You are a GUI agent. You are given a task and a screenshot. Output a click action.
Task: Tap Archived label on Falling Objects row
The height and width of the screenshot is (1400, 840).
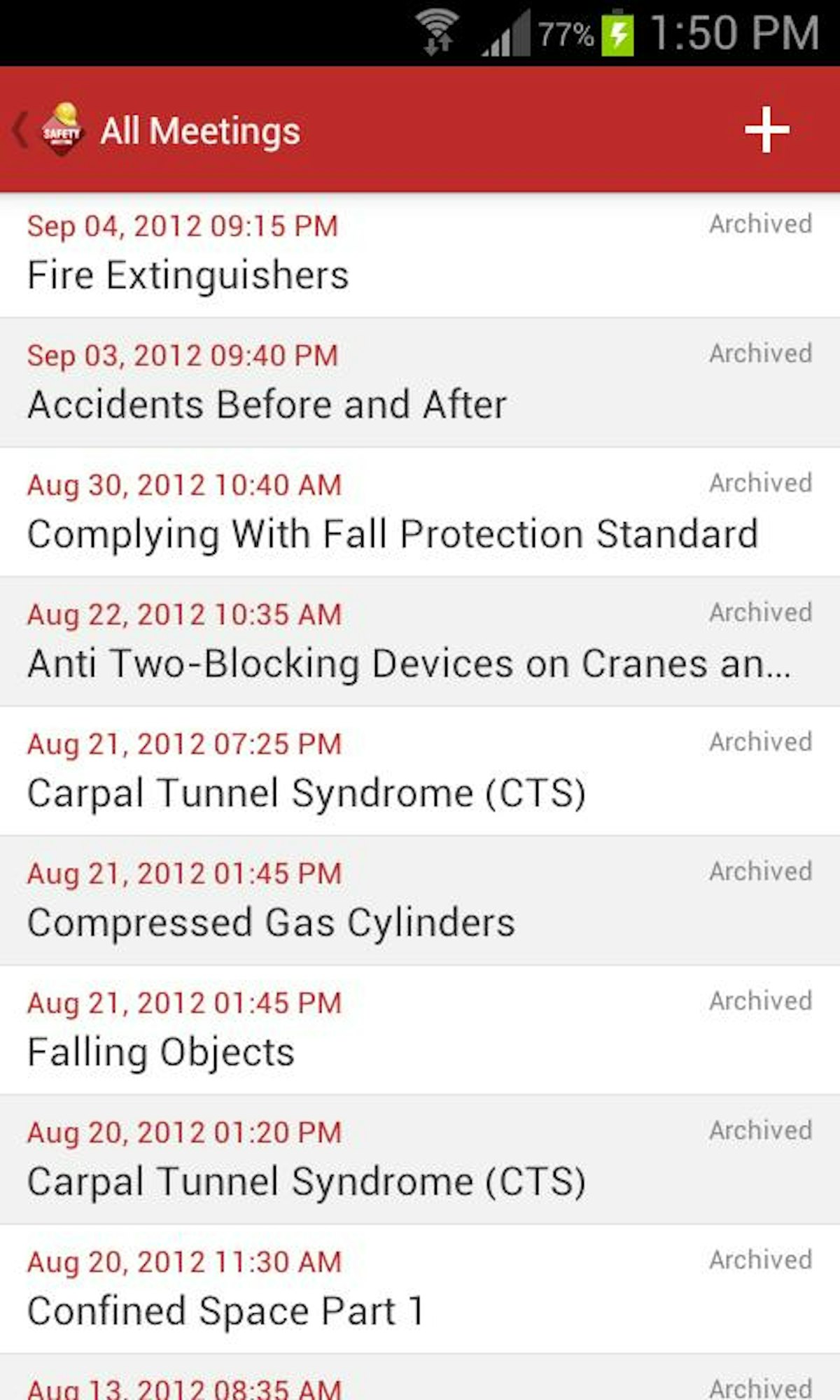tap(759, 1001)
